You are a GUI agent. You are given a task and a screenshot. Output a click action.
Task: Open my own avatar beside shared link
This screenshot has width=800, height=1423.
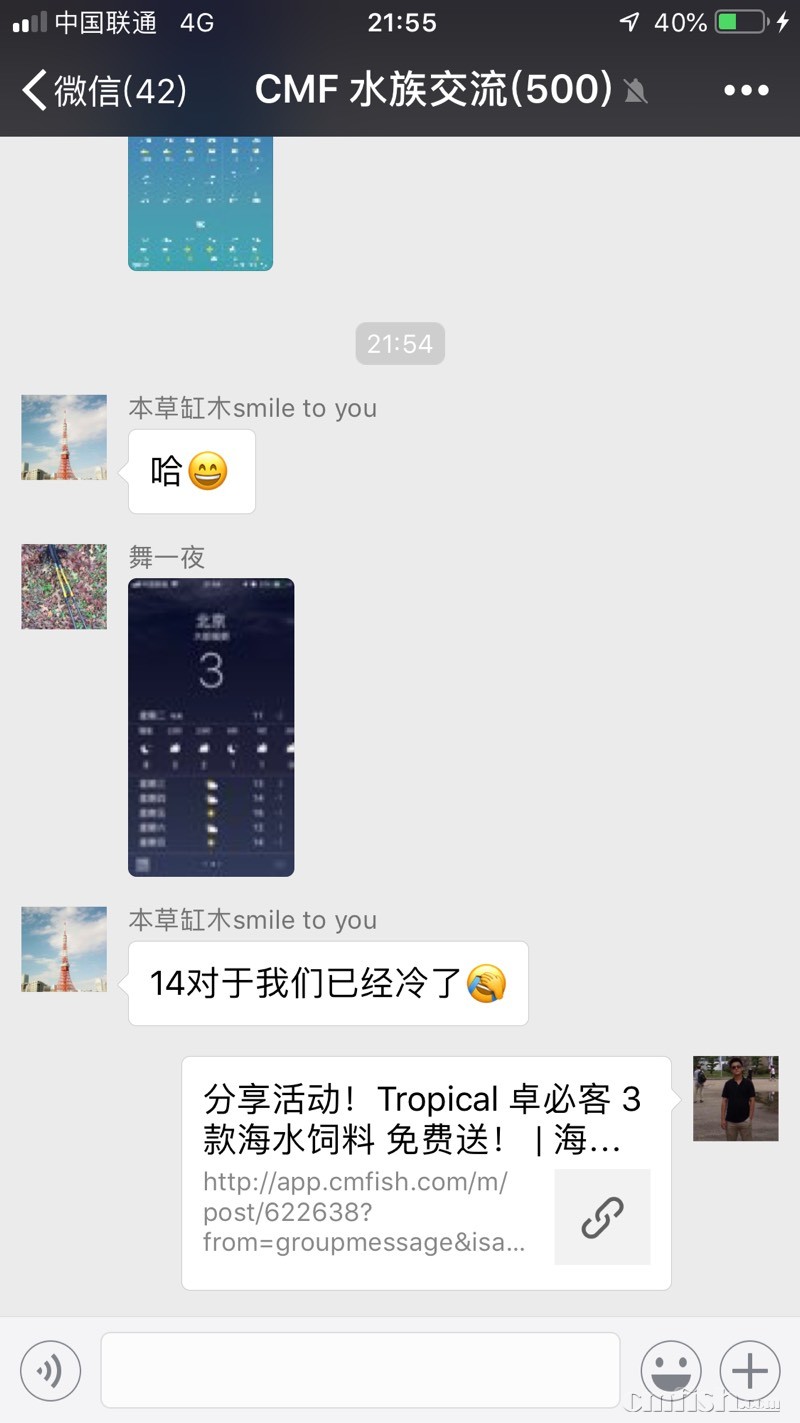coord(735,1098)
